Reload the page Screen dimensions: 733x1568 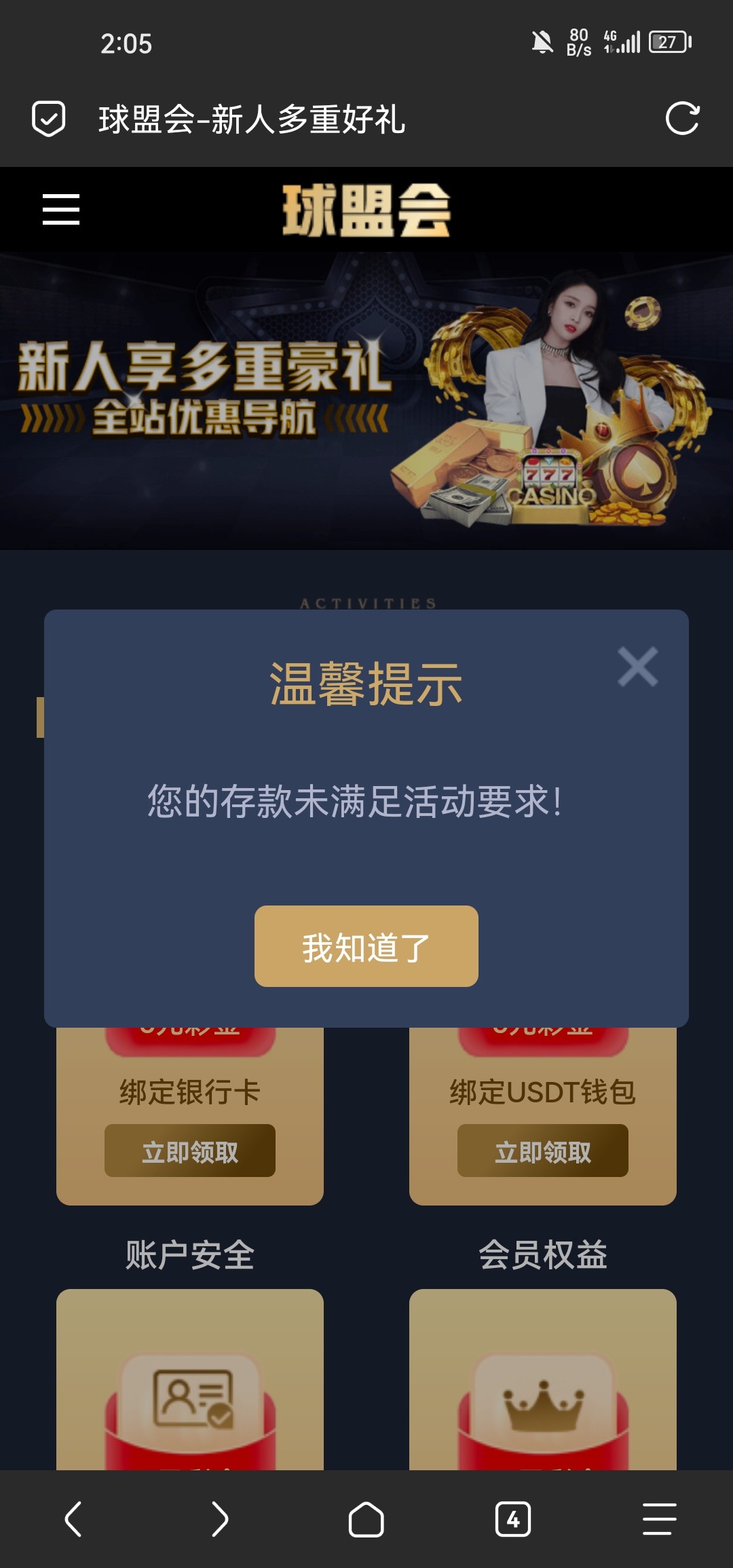pyautogui.click(x=682, y=119)
